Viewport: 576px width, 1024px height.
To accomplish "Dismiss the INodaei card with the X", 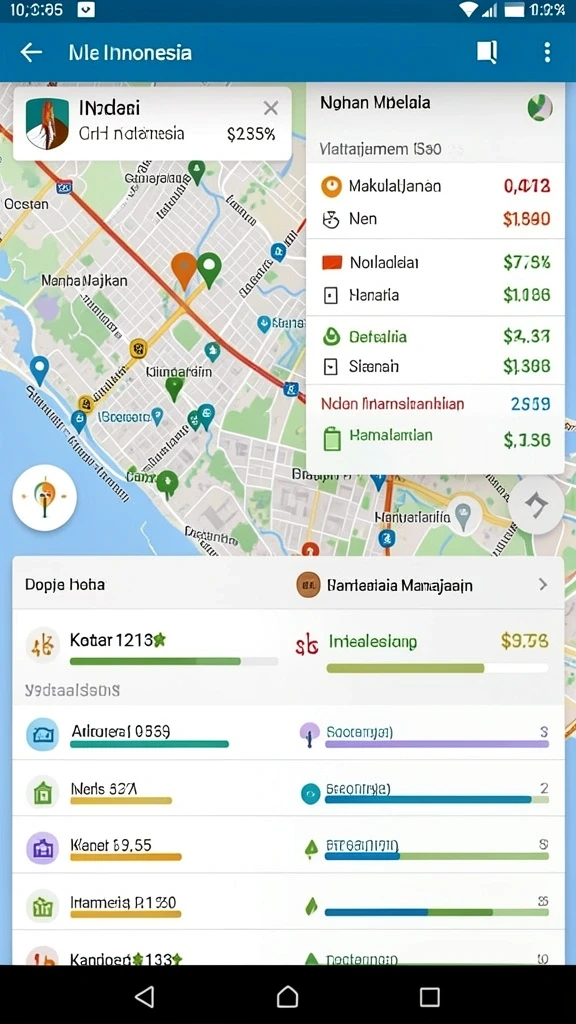I will tap(270, 108).
